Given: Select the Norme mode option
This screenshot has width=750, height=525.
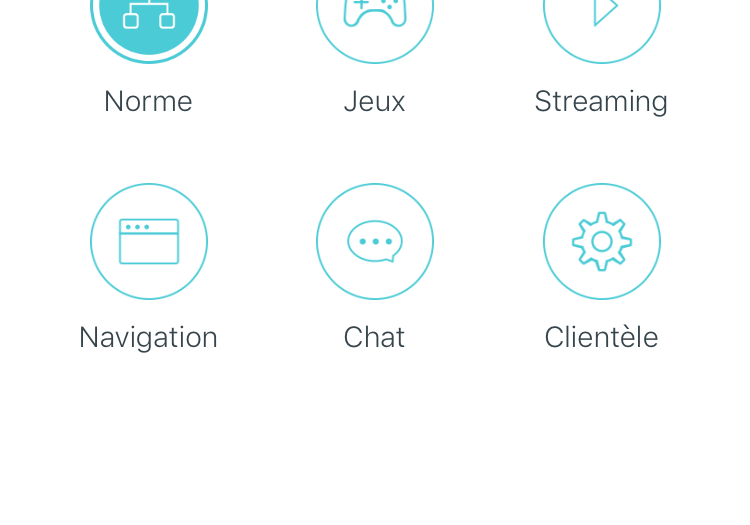Looking at the screenshot, I should coord(149,20).
